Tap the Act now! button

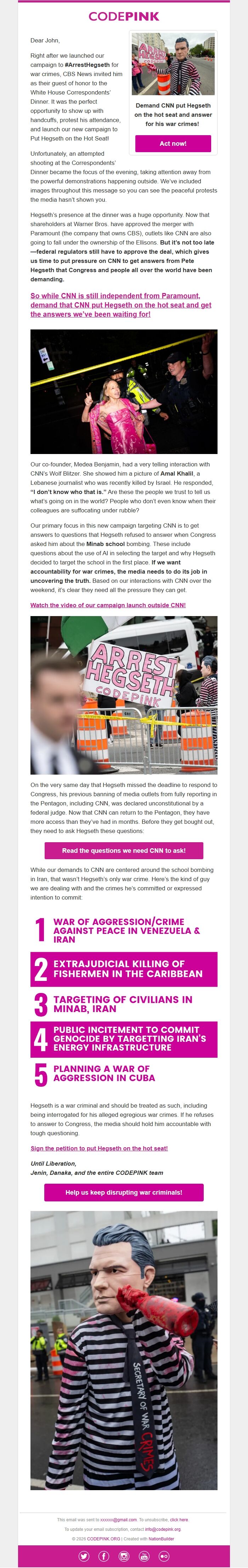(173, 144)
